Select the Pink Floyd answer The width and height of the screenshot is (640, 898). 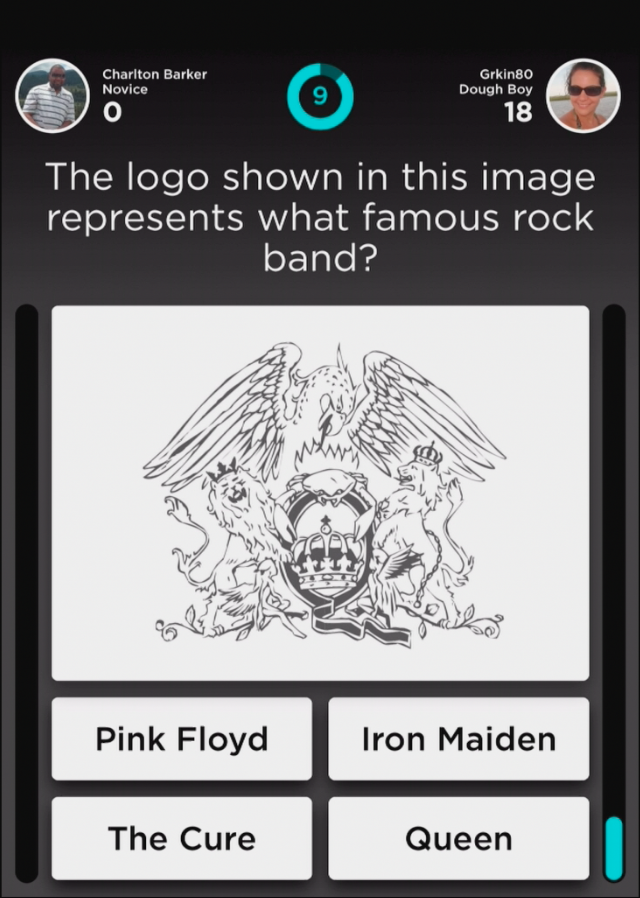[x=182, y=739]
